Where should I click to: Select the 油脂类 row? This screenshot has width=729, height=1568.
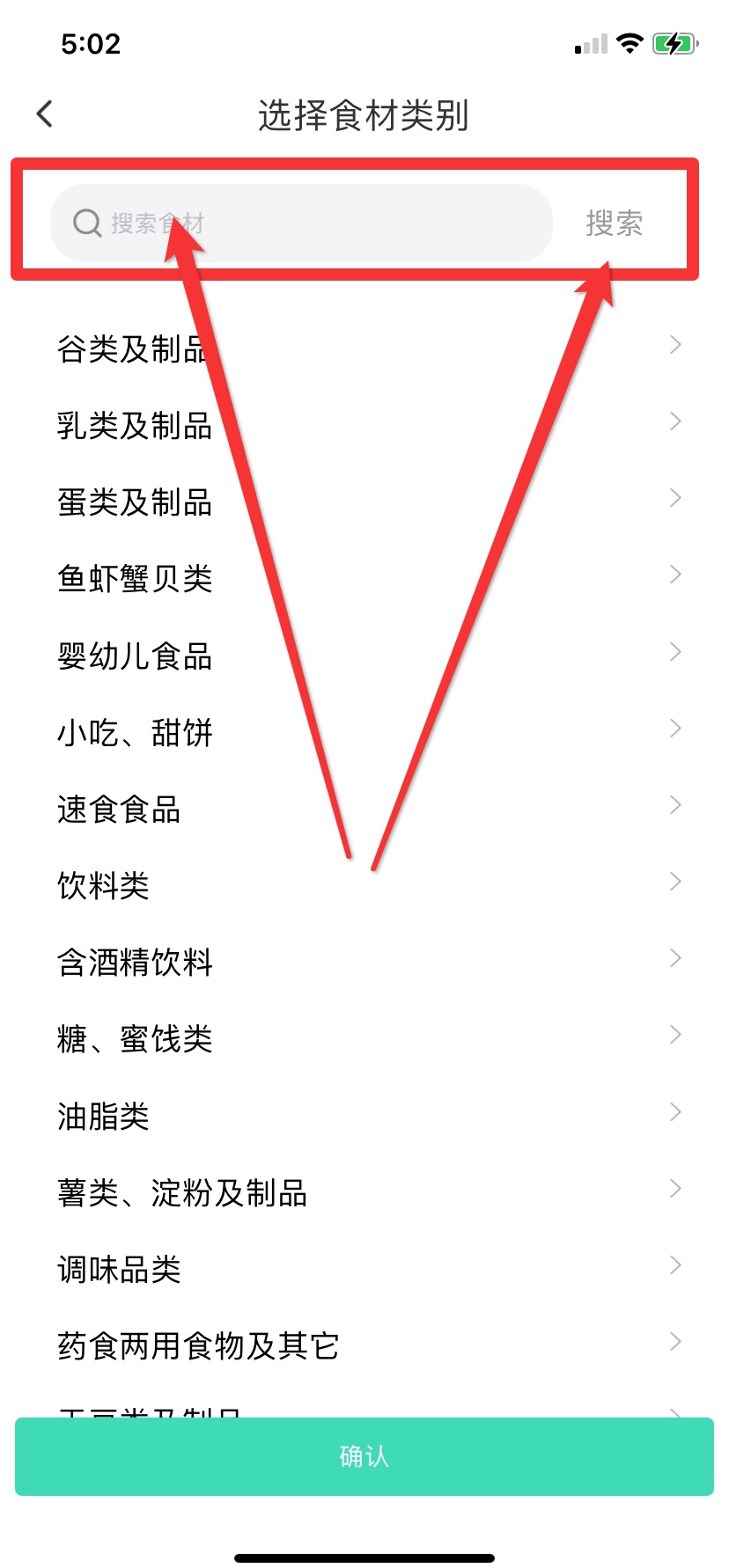point(104,1117)
